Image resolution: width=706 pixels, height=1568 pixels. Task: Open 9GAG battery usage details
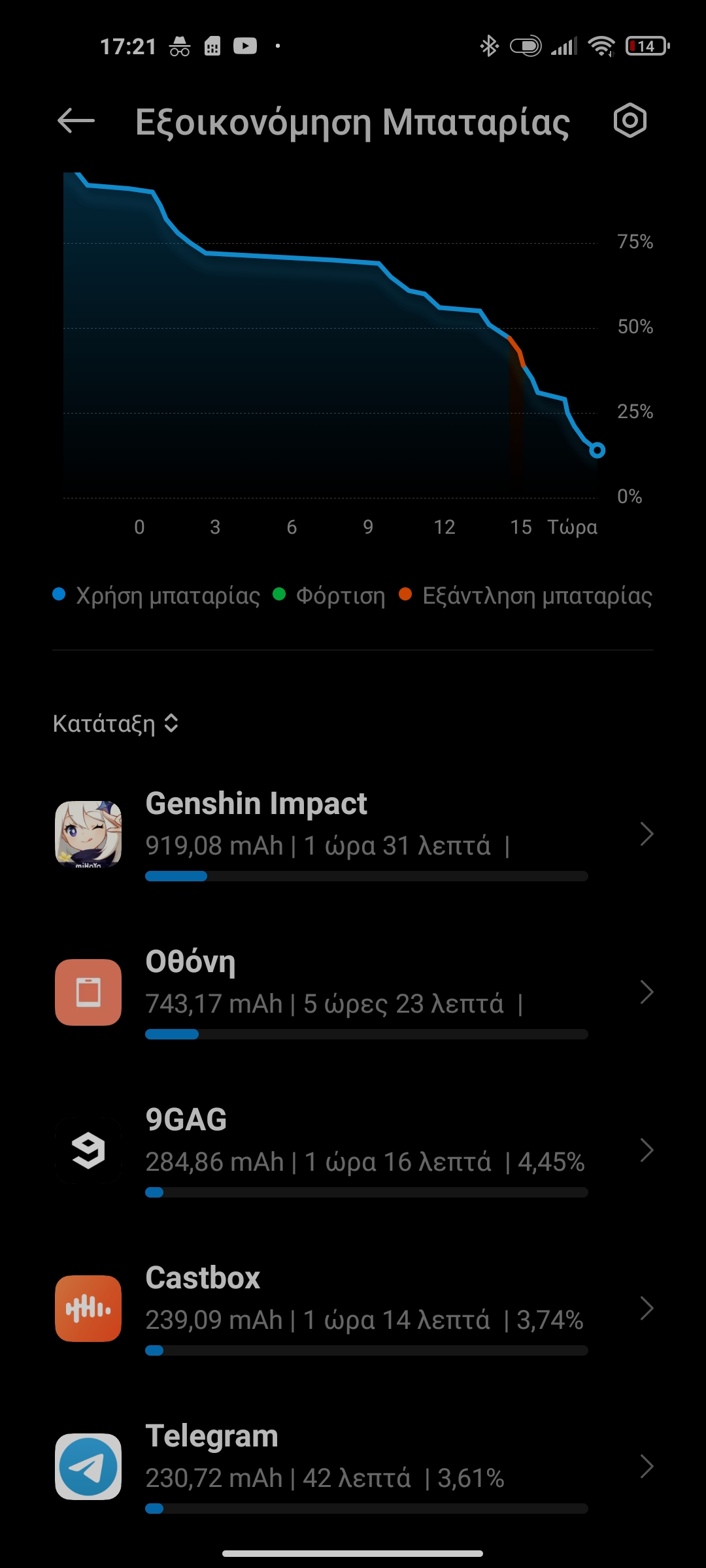(x=353, y=1151)
